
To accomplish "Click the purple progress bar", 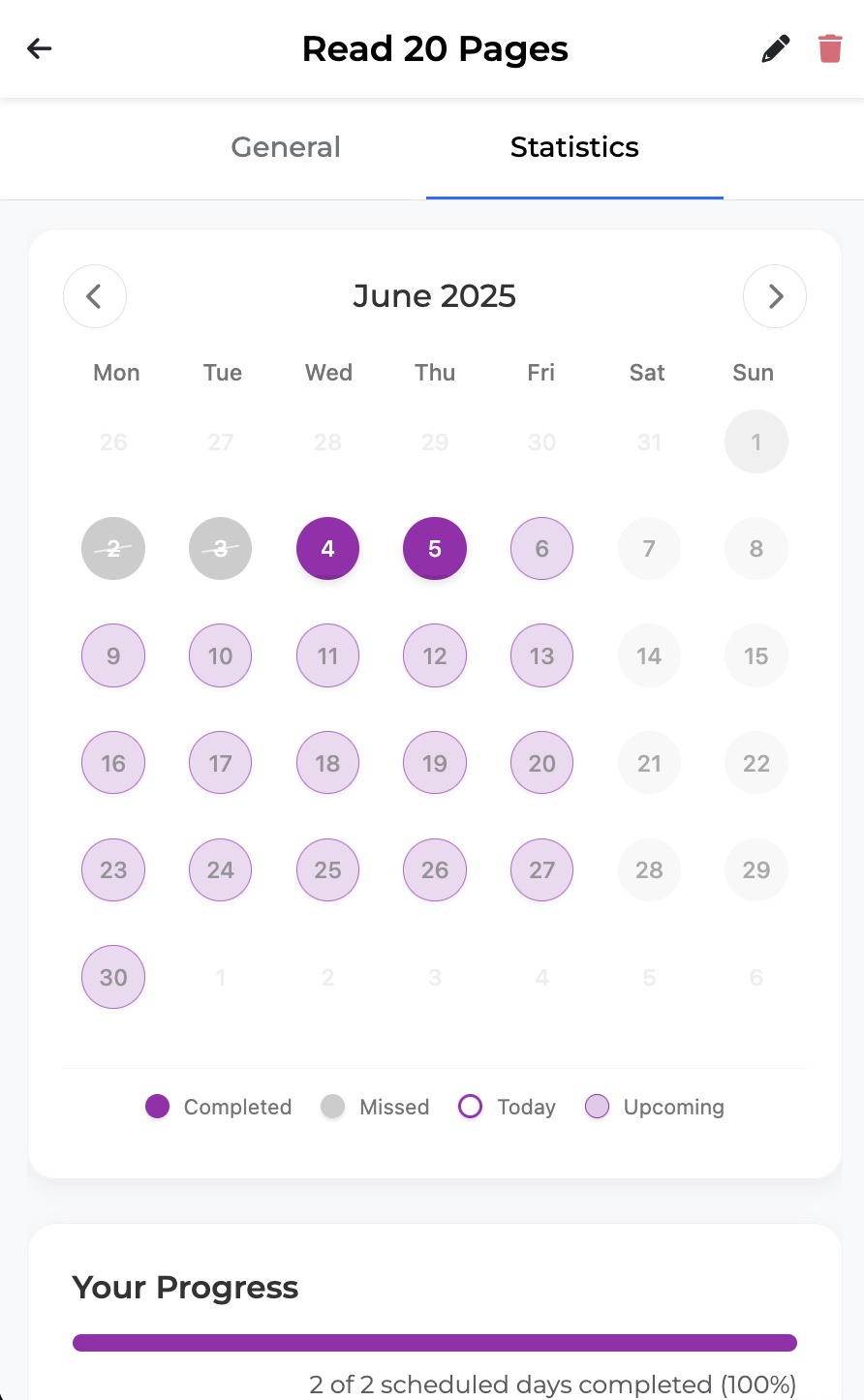I will (434, 1342).
